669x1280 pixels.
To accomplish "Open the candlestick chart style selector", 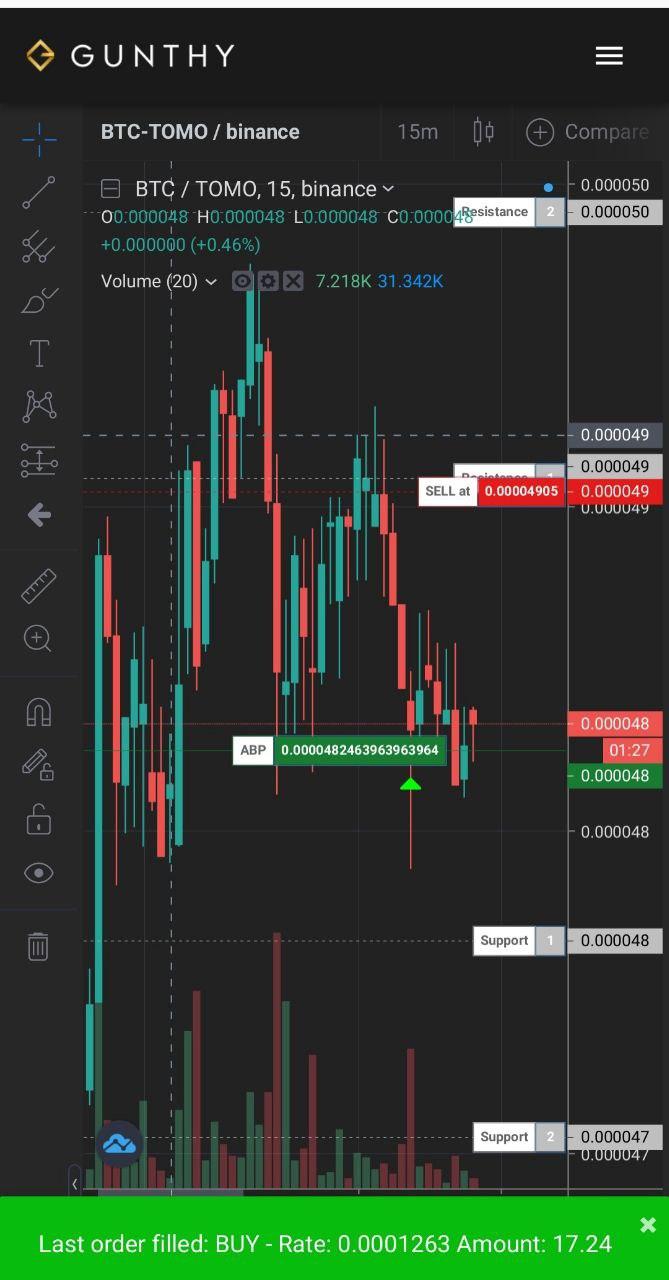I will [x=483, y=131].
